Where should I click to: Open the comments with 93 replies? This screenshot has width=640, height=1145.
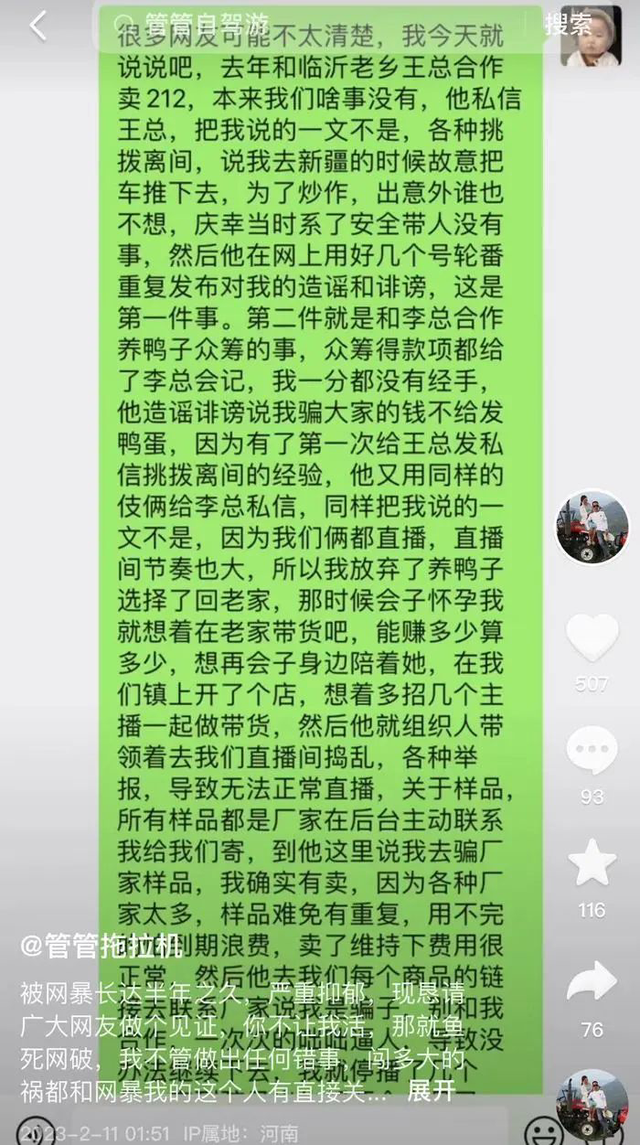[x=592, y=752]
